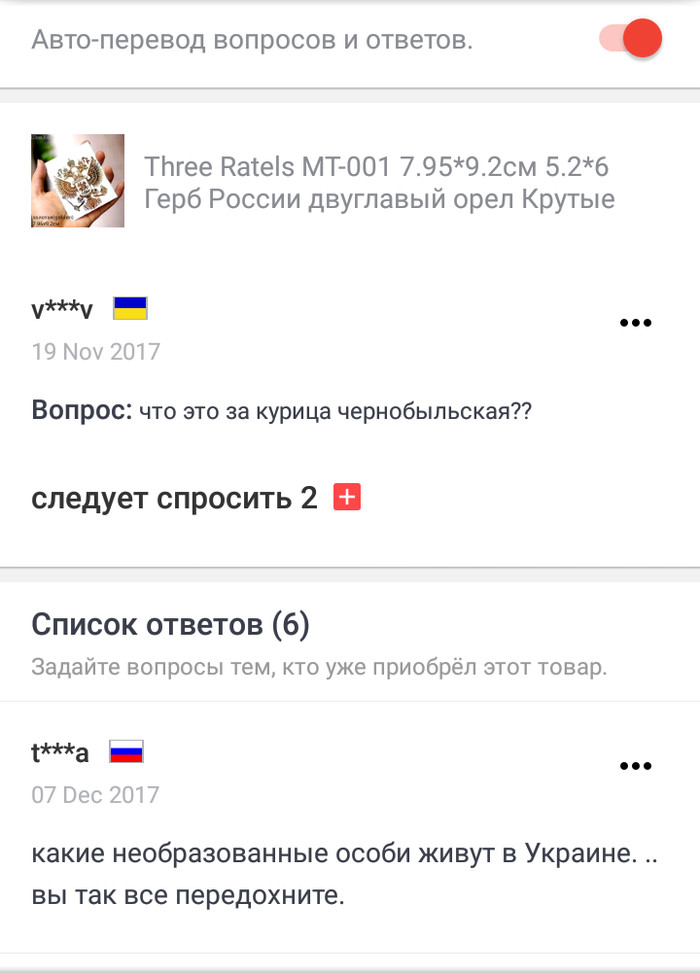This screenshot has width=700, height=973.
Task: Open the overflow menu on v***v's question
Action: (636, 322)
